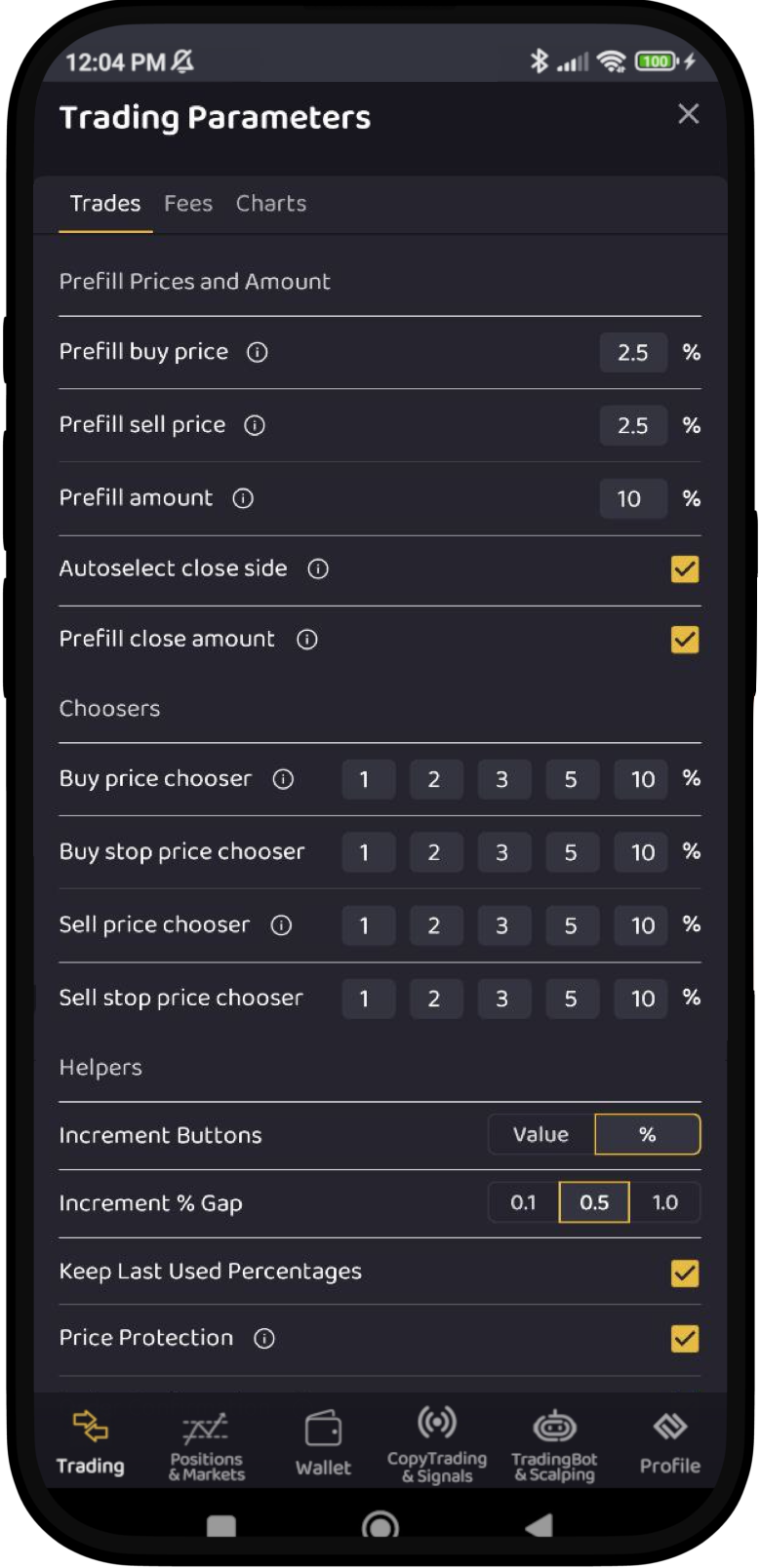Open TradingBot & Scalping section
Image resolution: width=760 pixels, height=1568 pixels.
click(554, 1443)
